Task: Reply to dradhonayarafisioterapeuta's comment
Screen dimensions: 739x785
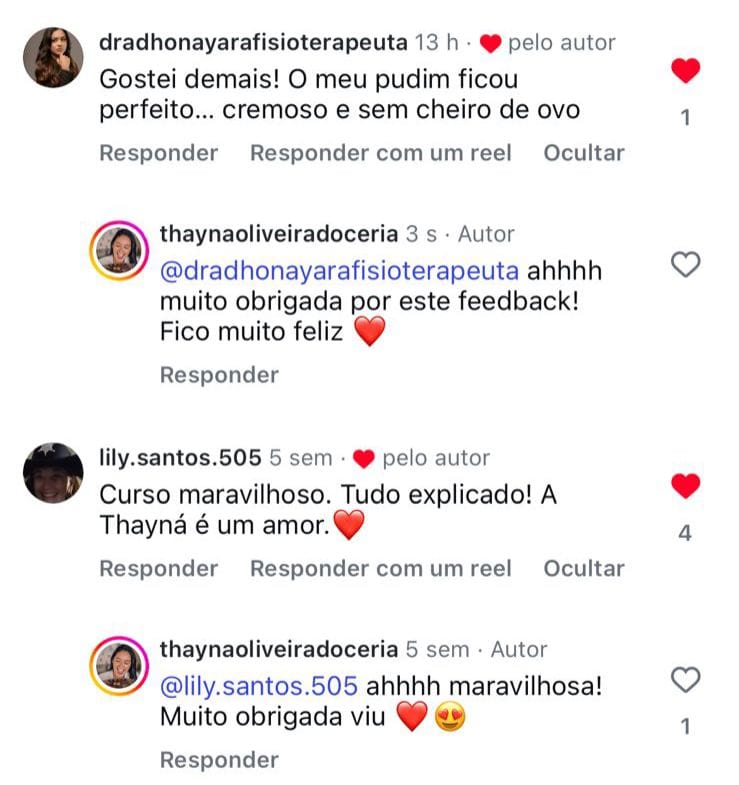Action: [x=158, y=153]
